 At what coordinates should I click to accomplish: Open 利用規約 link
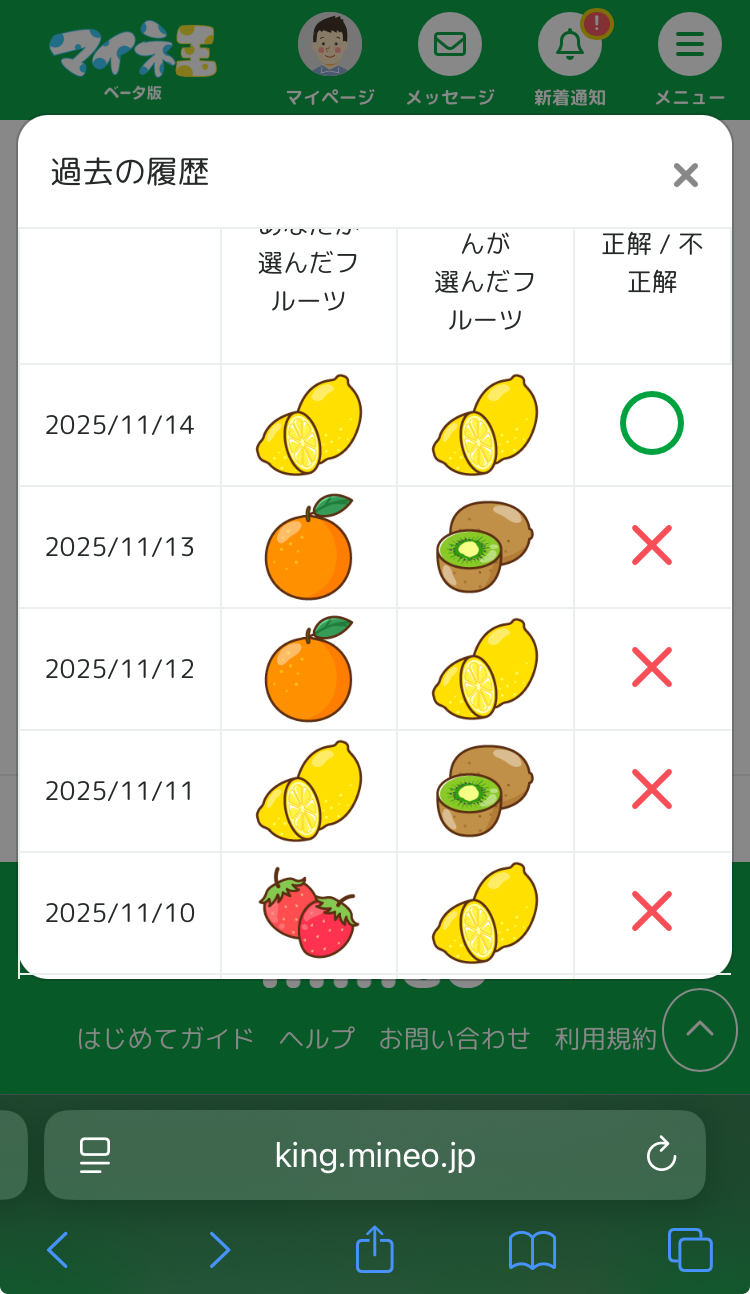point(605,1039)
